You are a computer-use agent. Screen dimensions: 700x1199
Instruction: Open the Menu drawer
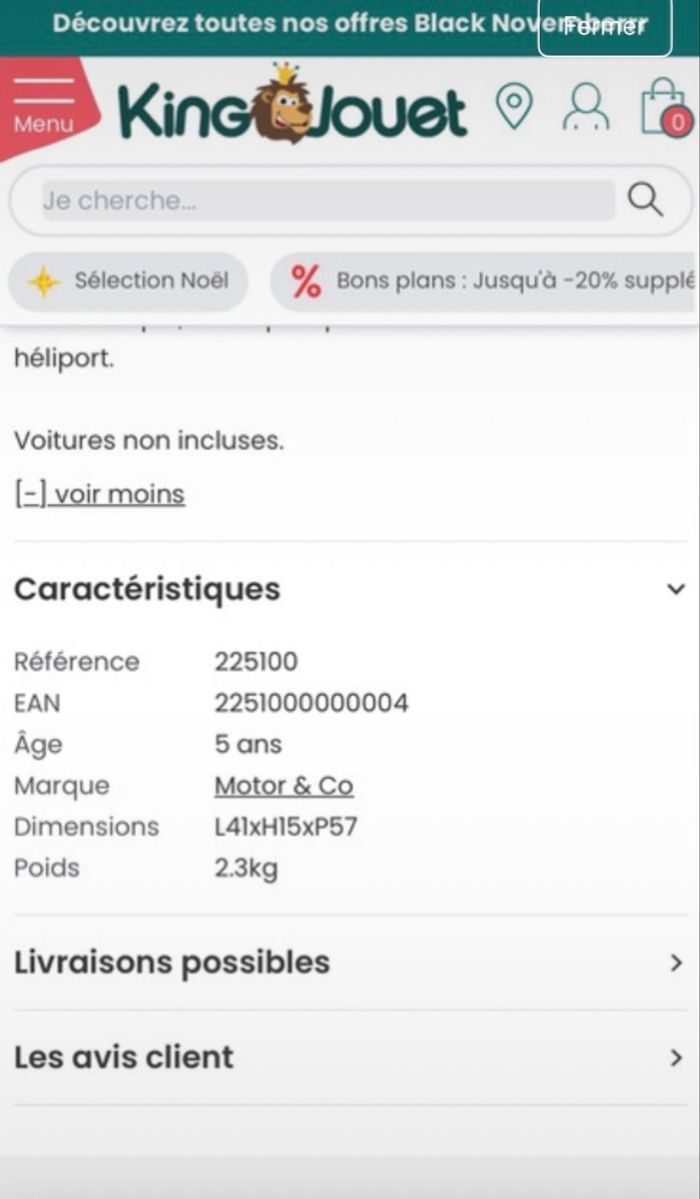(45, 105)
